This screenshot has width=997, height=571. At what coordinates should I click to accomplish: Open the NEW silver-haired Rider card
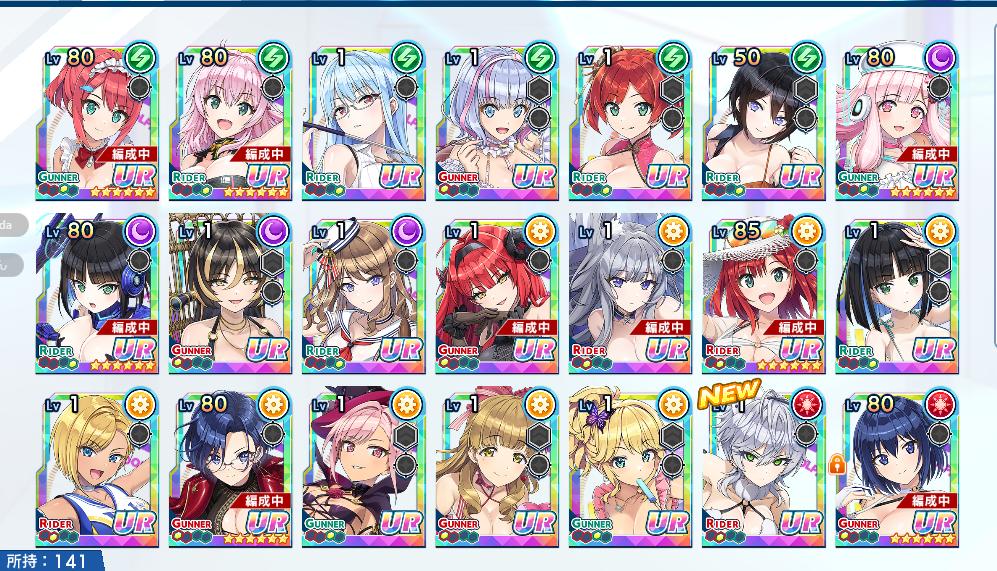764,470
